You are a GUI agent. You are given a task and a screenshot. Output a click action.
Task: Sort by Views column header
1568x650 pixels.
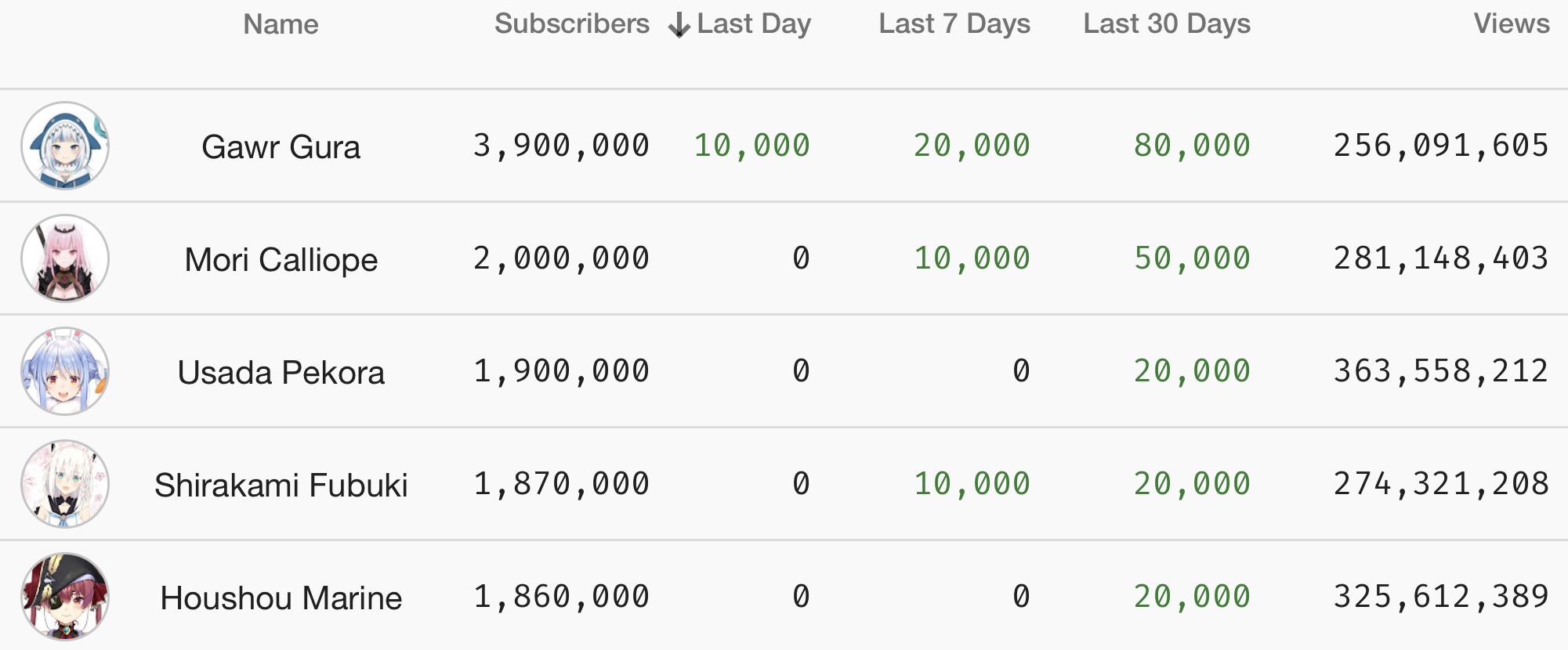pos(1511,23)
